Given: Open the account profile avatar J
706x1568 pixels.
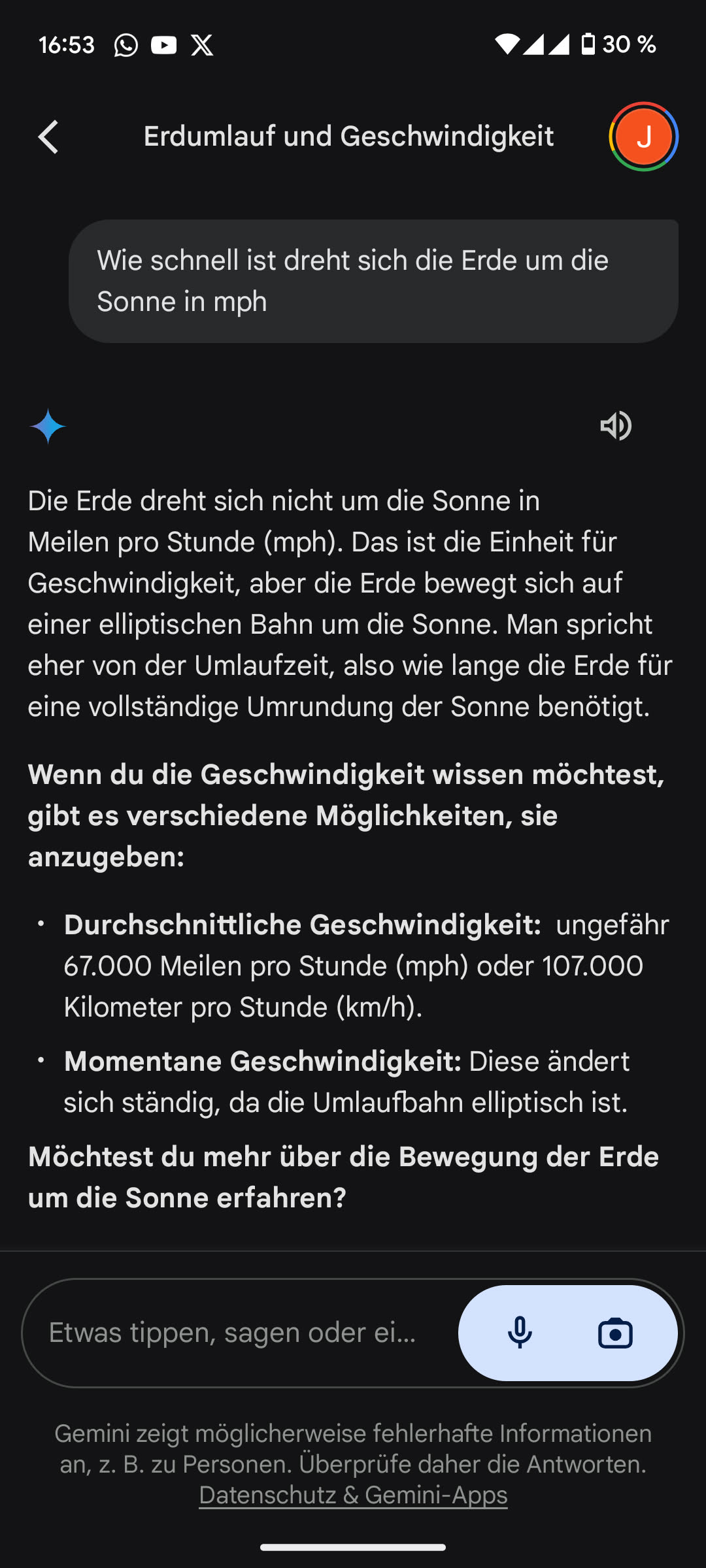Looking at the screenshot, I should [643, 137].
